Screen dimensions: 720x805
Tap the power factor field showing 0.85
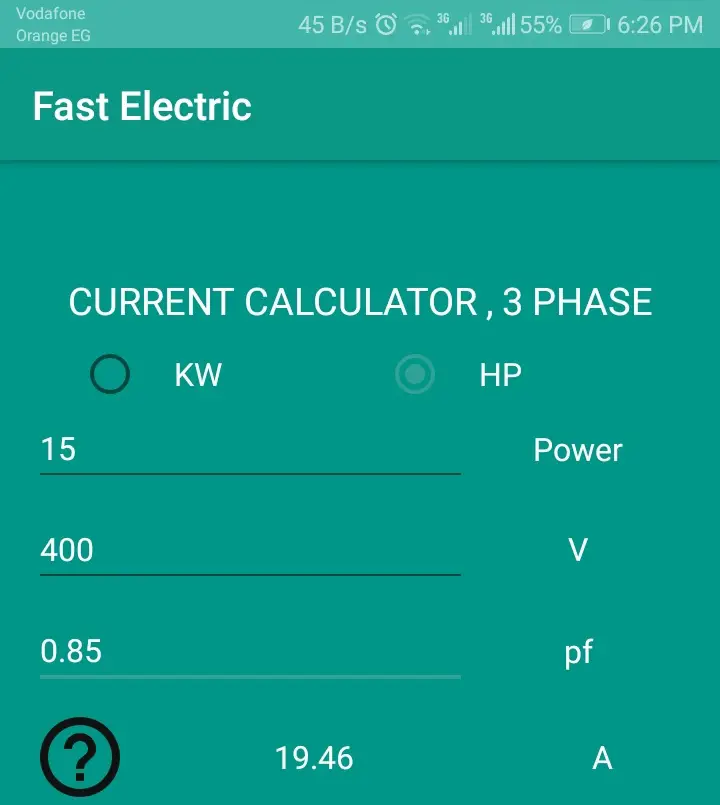click(250, 651)
